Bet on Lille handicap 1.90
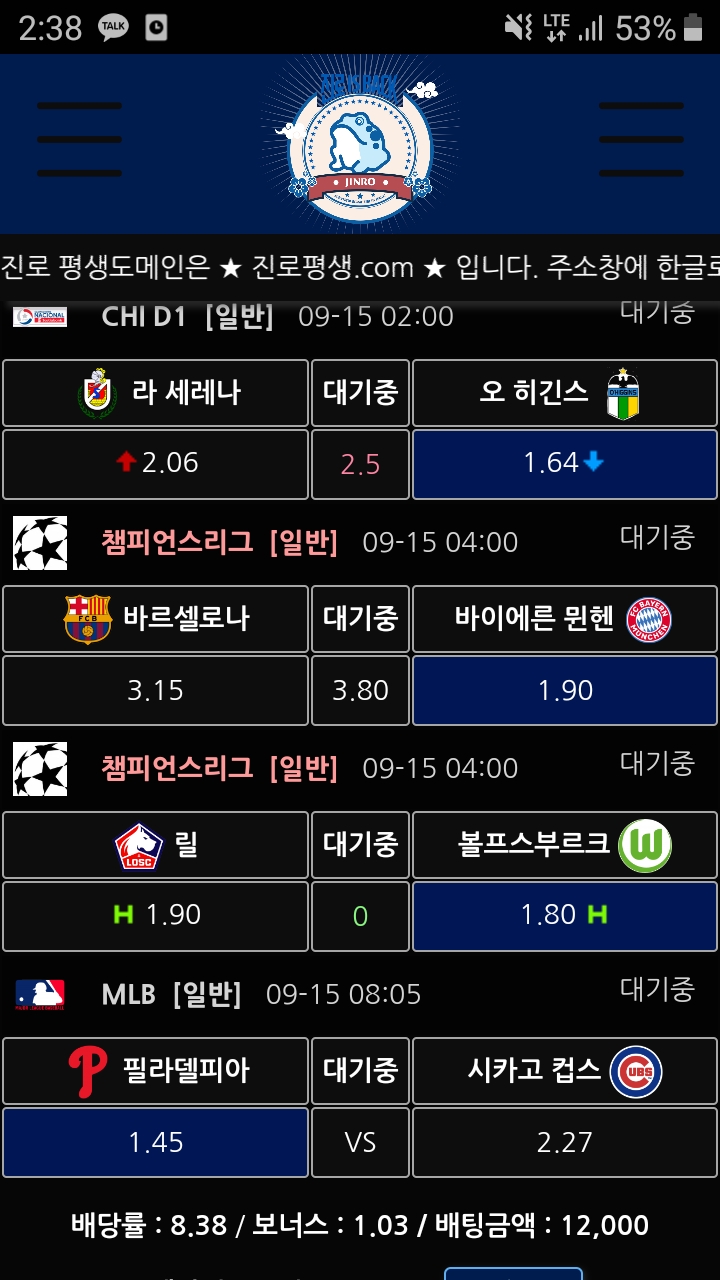This screenshot has height=1280, width=720. [x=155, y=915]
